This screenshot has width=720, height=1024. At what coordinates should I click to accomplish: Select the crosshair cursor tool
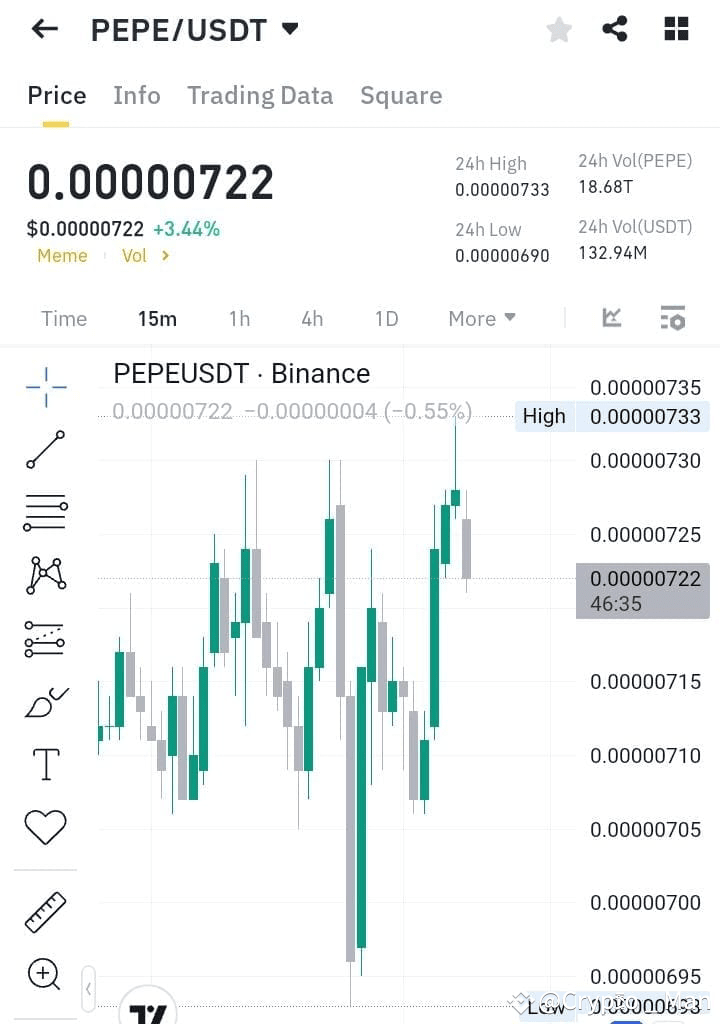click(45, 385)
